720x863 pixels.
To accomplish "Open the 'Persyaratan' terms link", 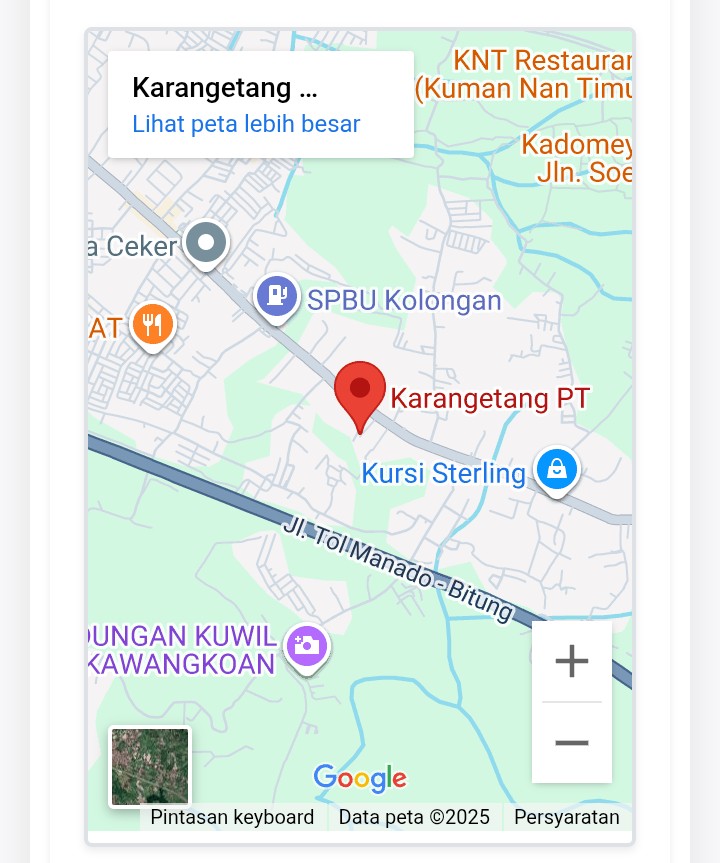I will tap(566, 817).
